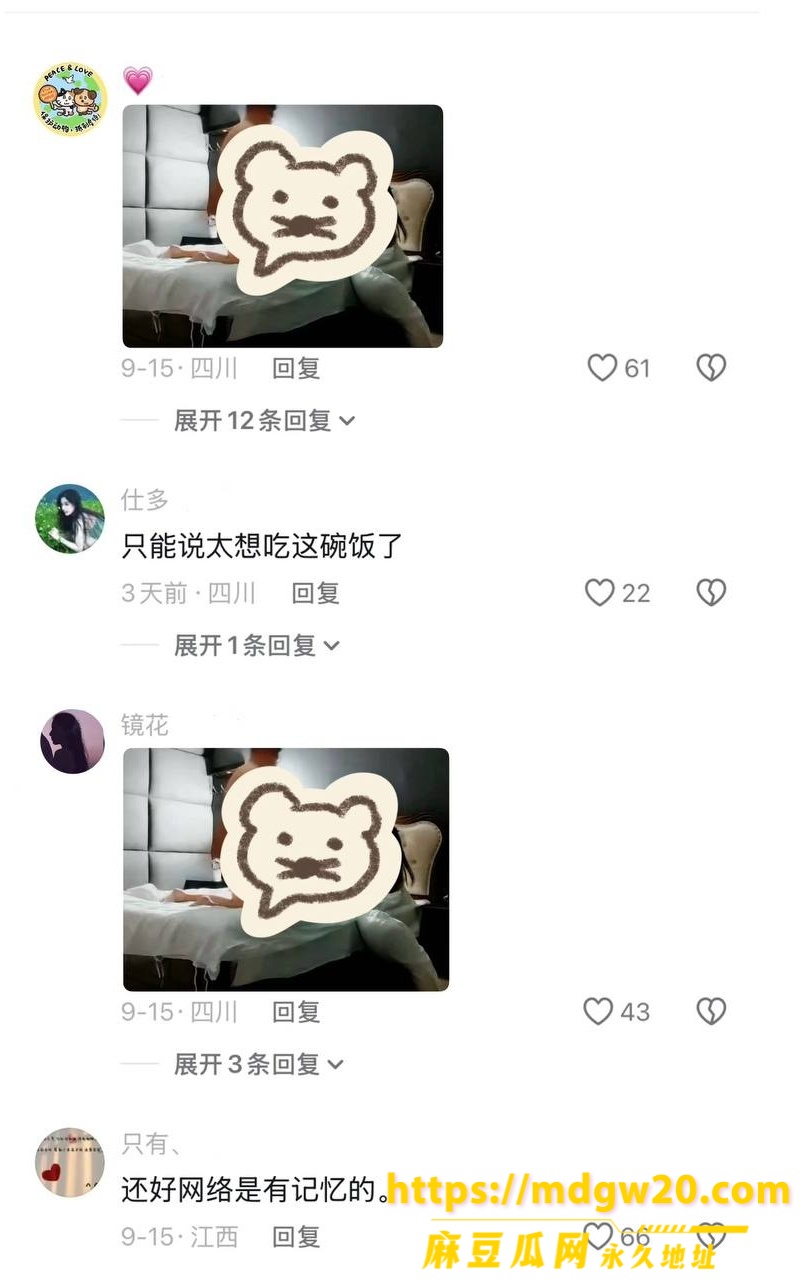Expand the 3 replies under 镜花
The height and width of the screenshot is (1280, 800).
click(x=258, y=1064)
